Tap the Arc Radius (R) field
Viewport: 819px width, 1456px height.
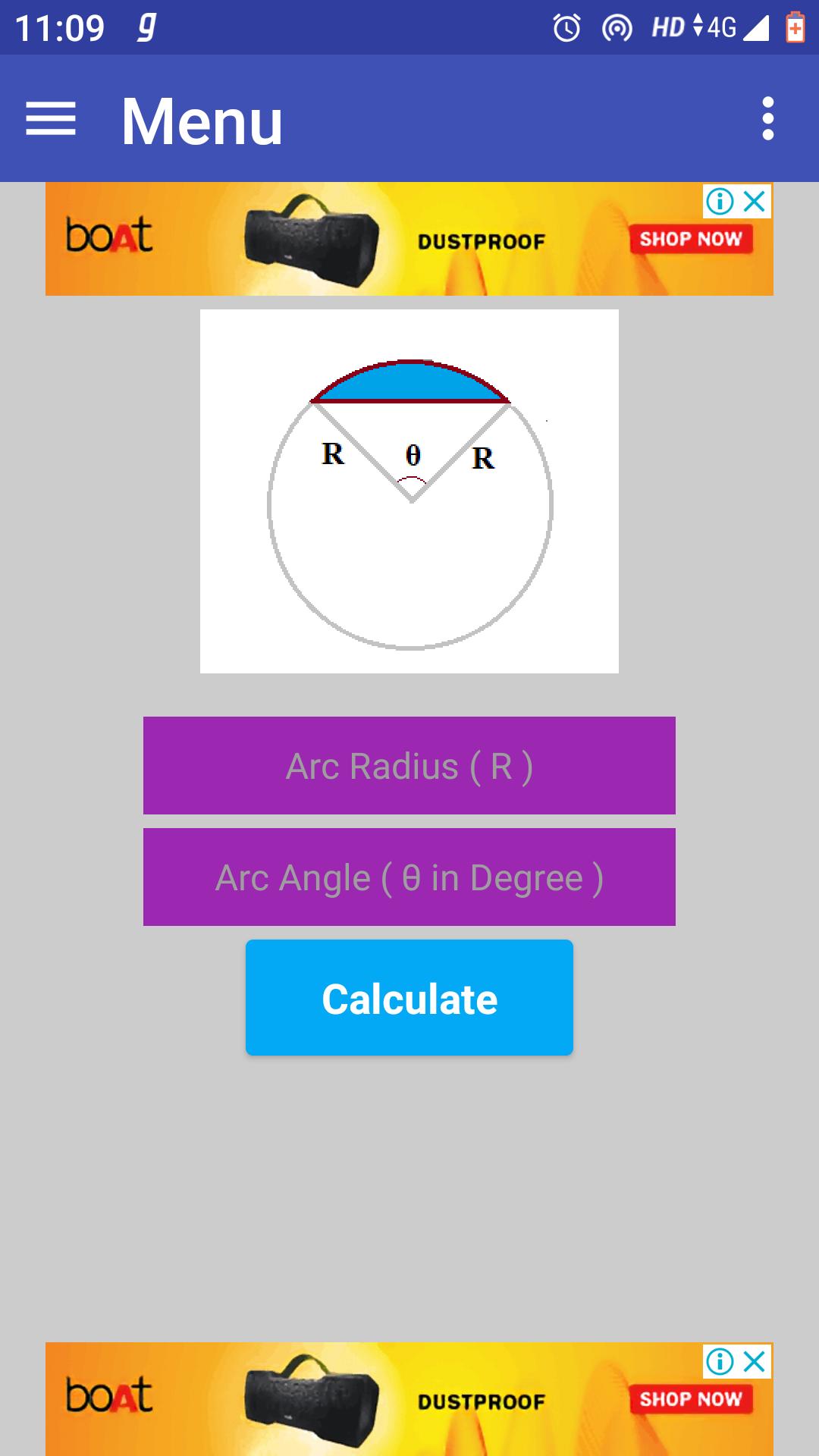(409, 766)
